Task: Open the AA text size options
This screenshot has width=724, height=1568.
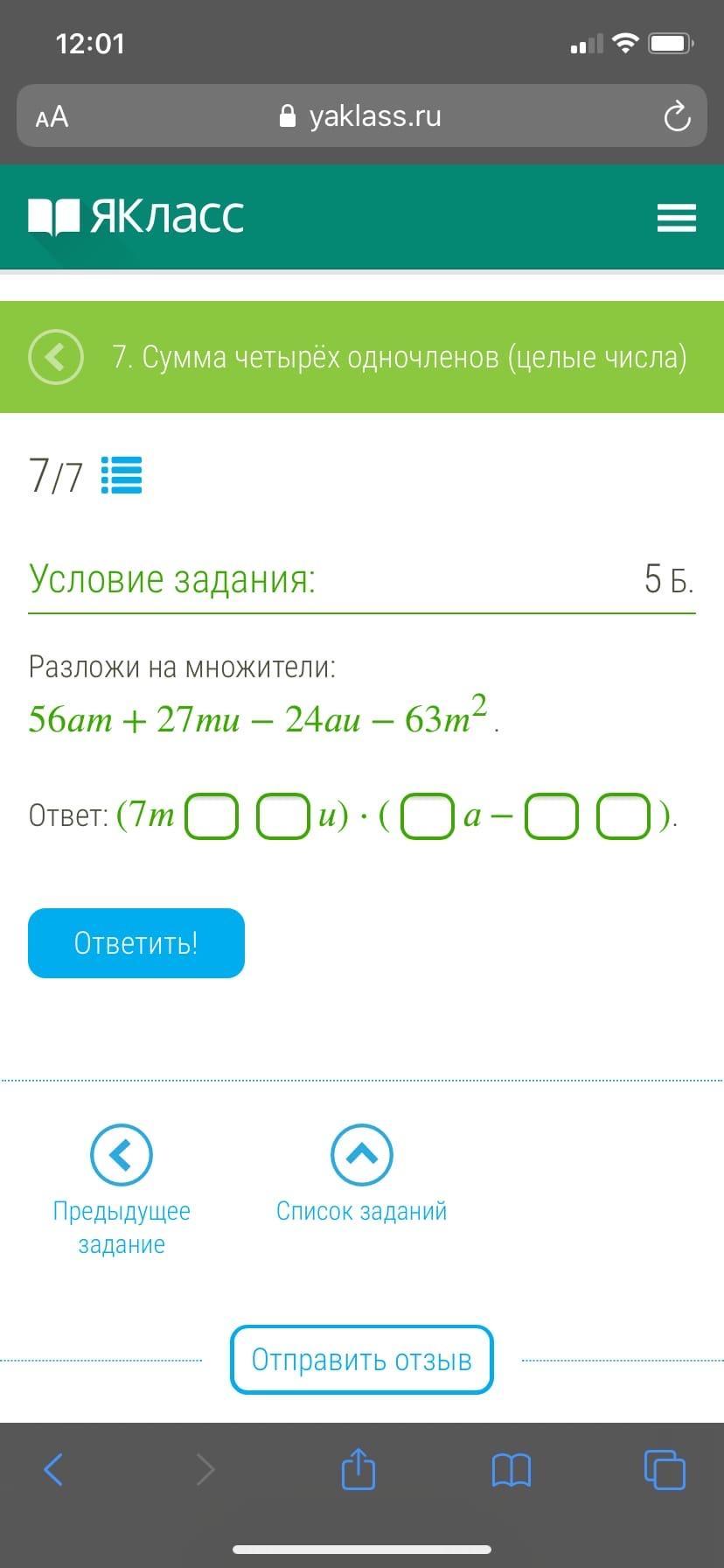Action: coord(52,116)
